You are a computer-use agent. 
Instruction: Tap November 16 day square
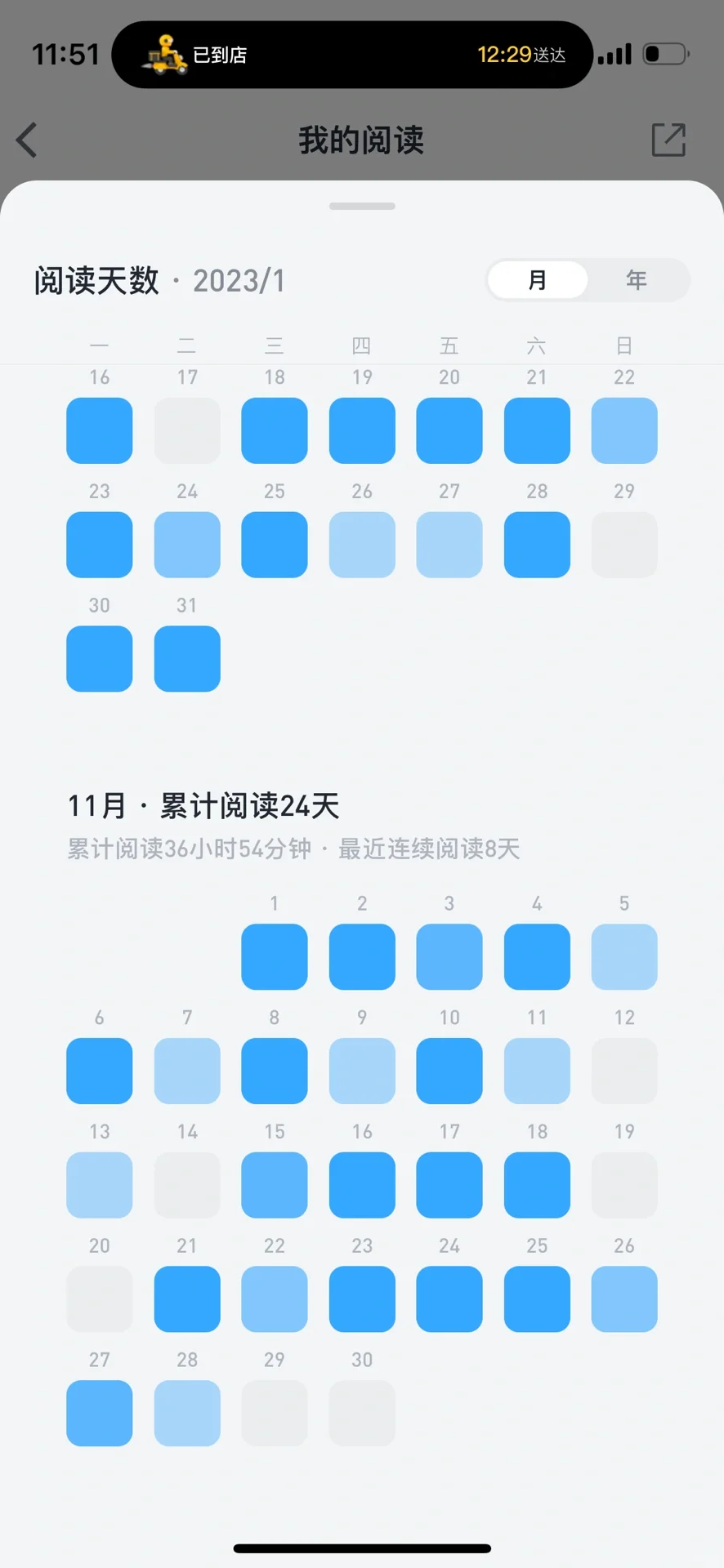[x=362, y=1185]
